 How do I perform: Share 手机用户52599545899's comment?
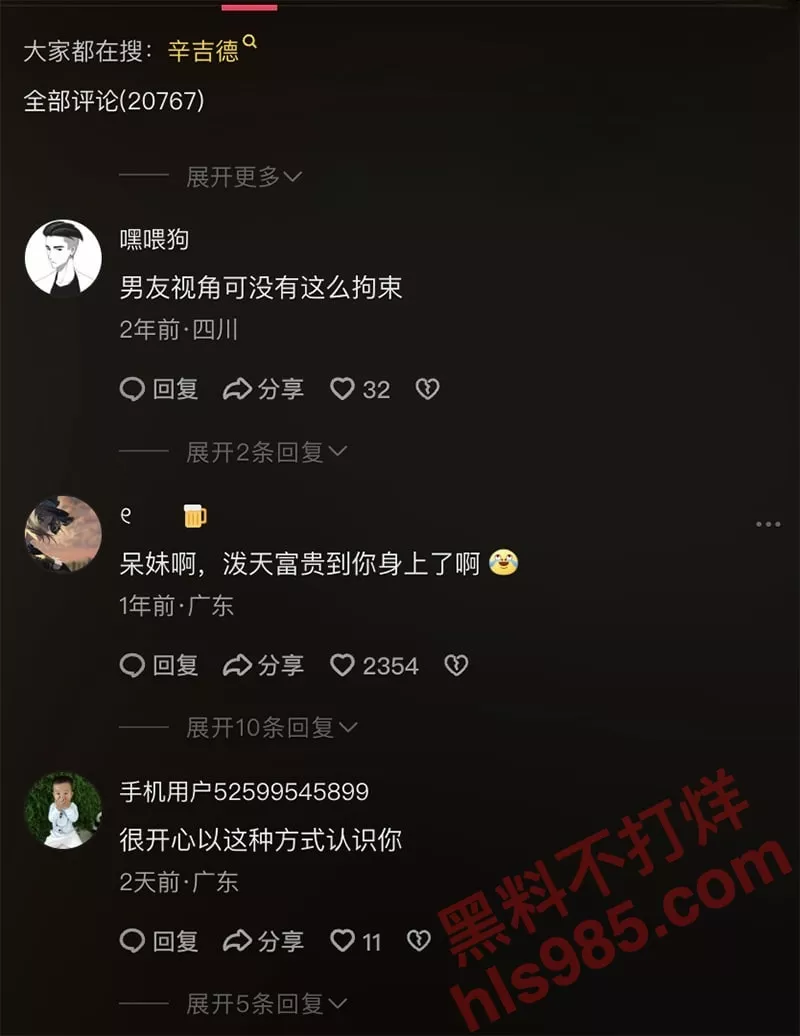pyautogui.click(x=263, y=941)
